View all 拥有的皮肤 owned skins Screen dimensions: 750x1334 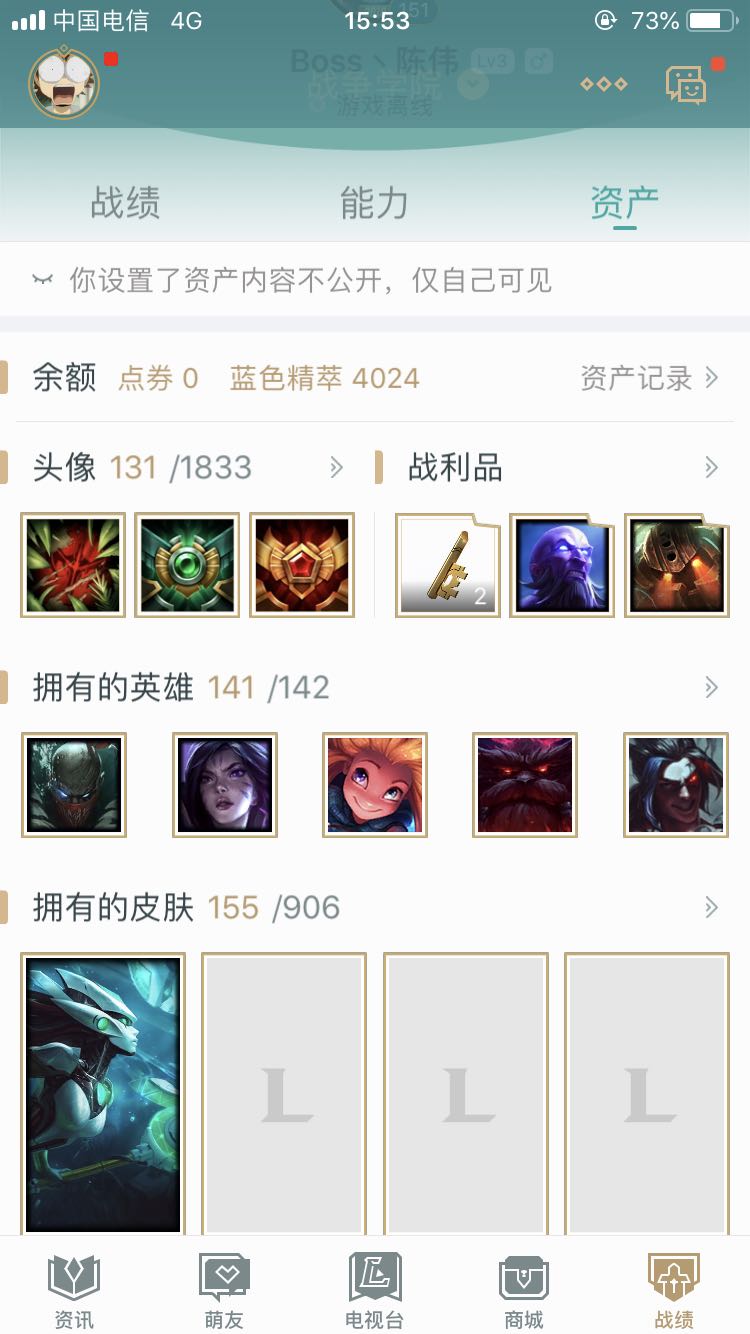click(x=711, y=907)
